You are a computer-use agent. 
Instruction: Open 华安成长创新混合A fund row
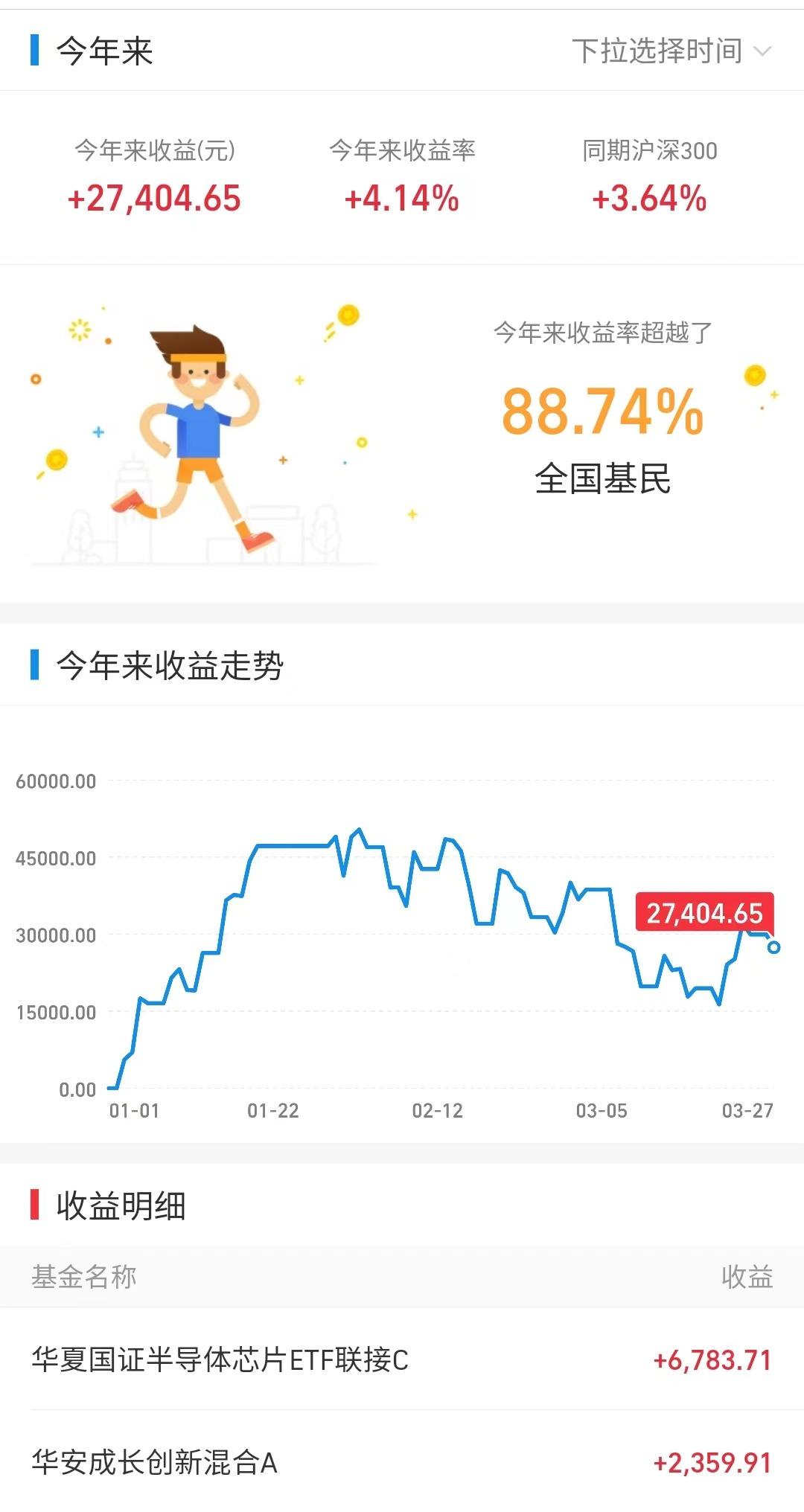(x=402, y=1461)
